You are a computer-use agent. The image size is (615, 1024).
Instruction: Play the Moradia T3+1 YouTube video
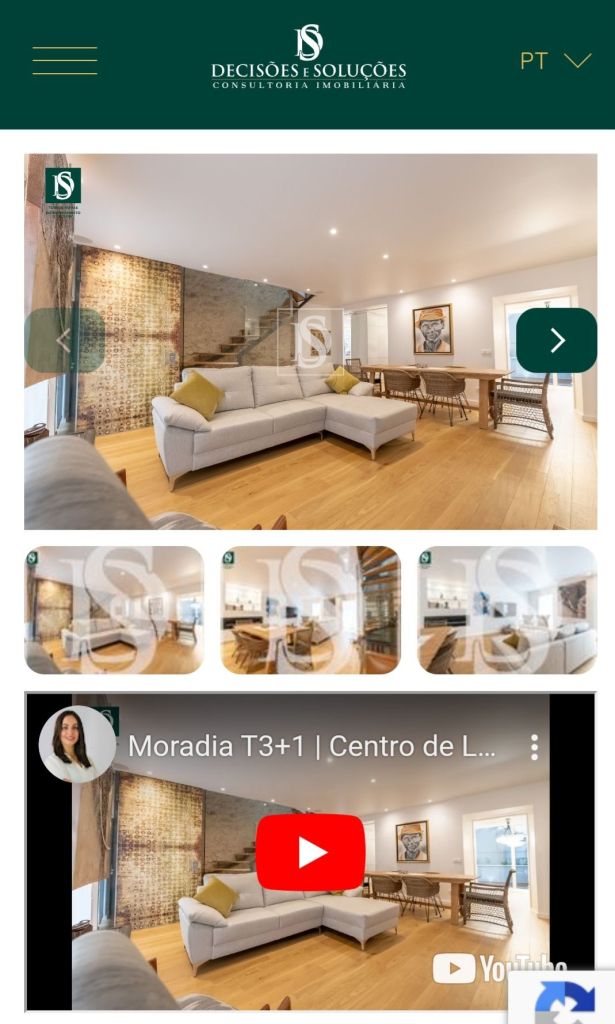(x=310, y=852)
